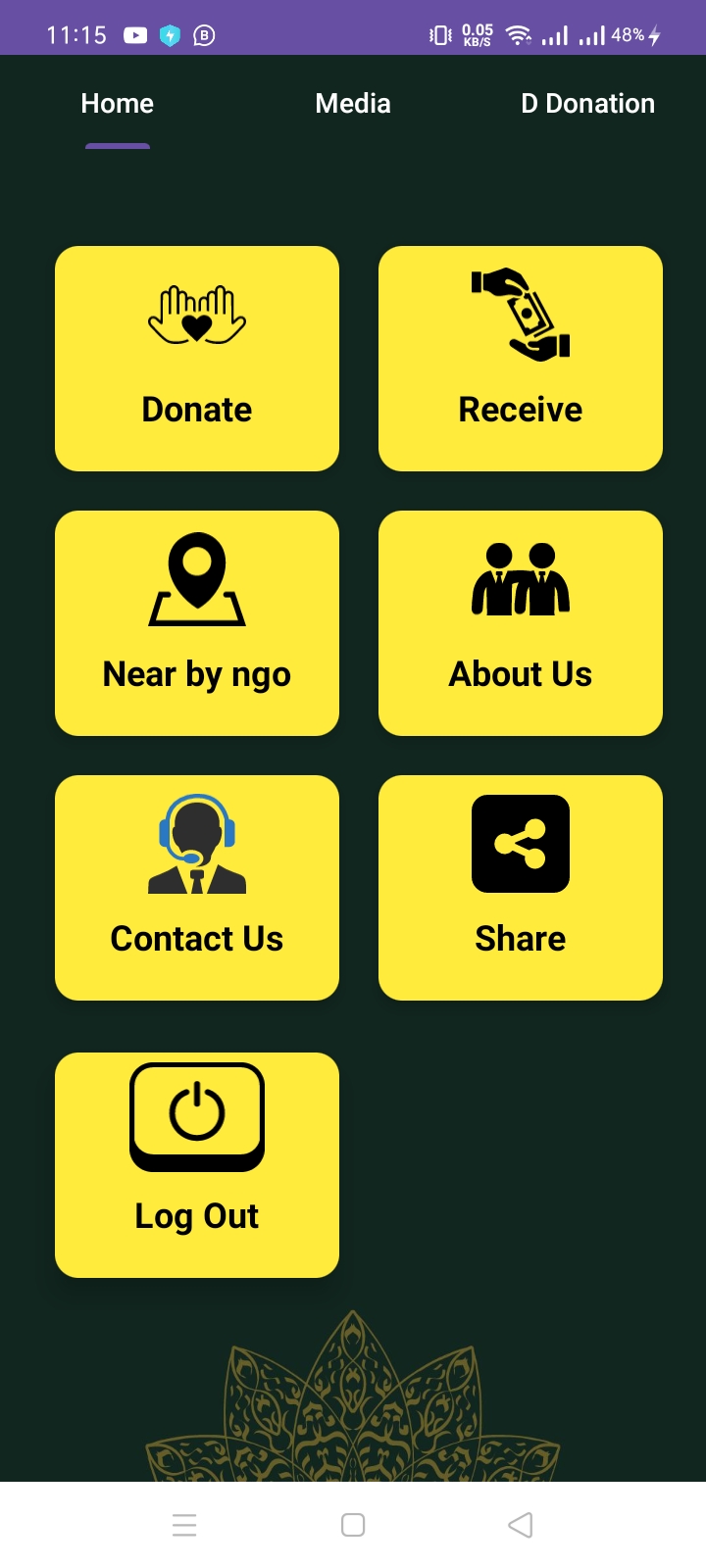
Task: Tap the YouTube notification icon
Action: coord(135,34)
